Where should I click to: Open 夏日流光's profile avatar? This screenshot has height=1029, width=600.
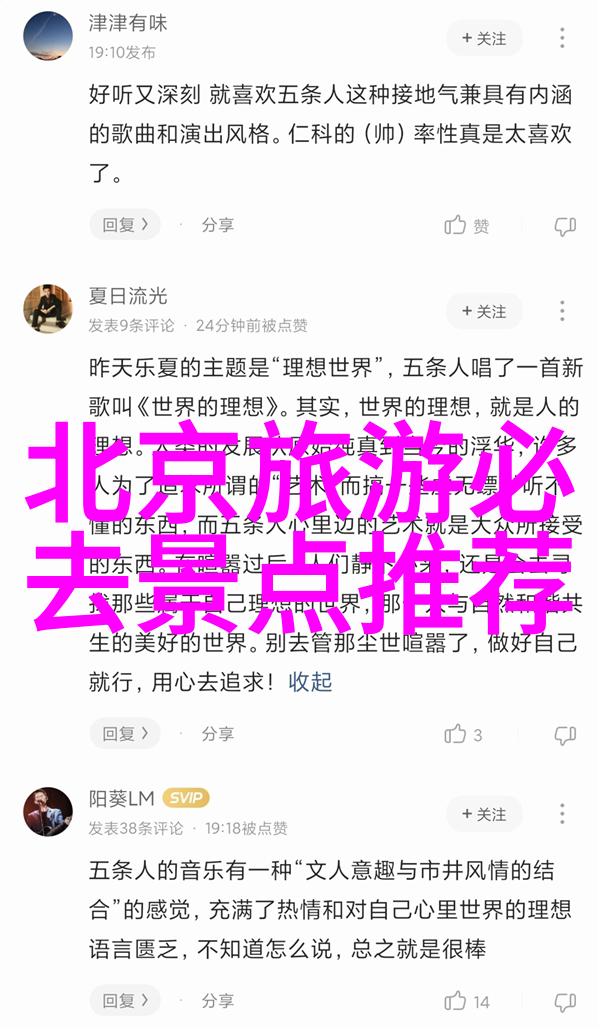coord(48,309)
